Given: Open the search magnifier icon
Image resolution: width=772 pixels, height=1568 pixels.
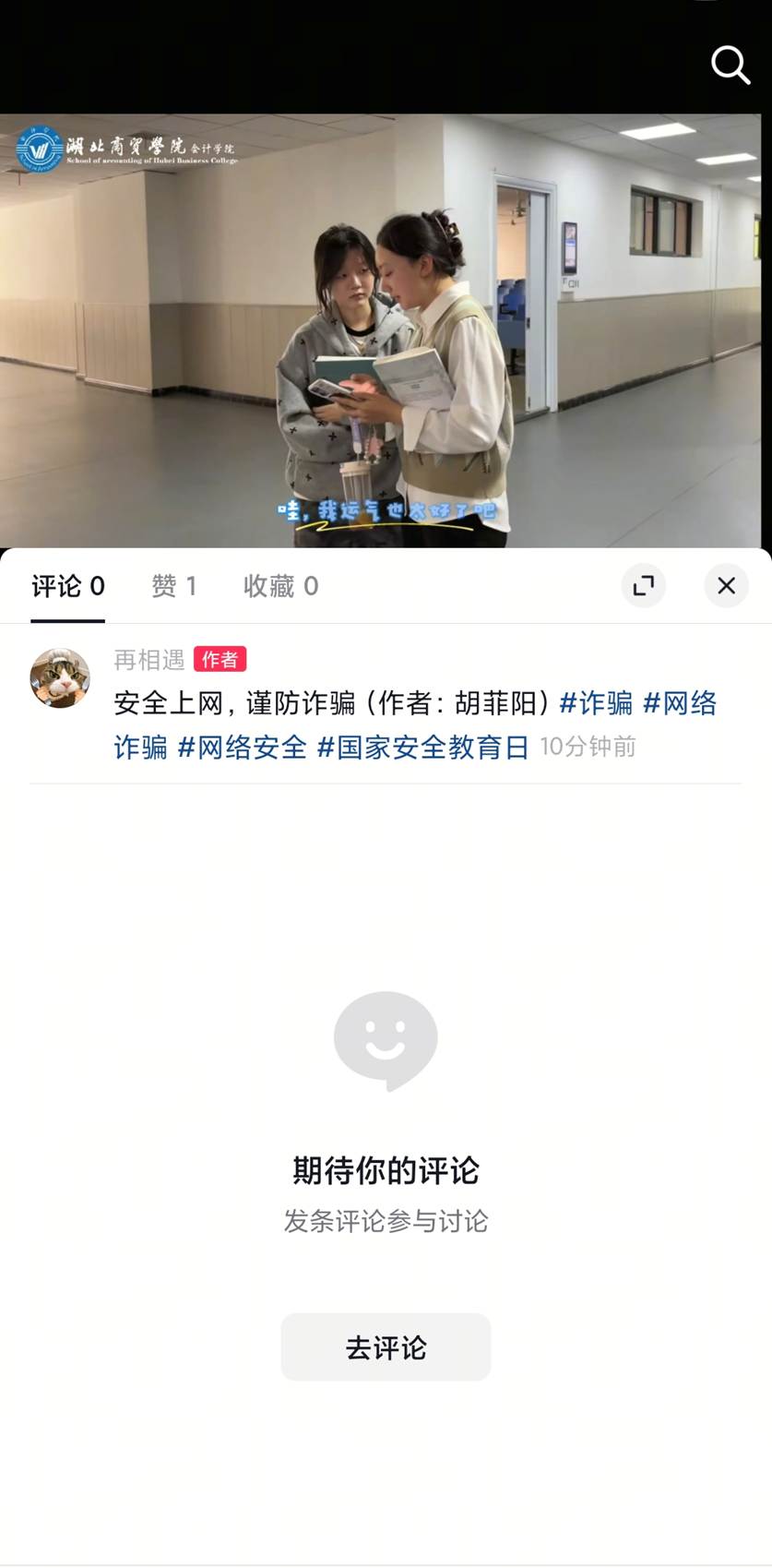Looking at the screenshot, I should (730, 66).
